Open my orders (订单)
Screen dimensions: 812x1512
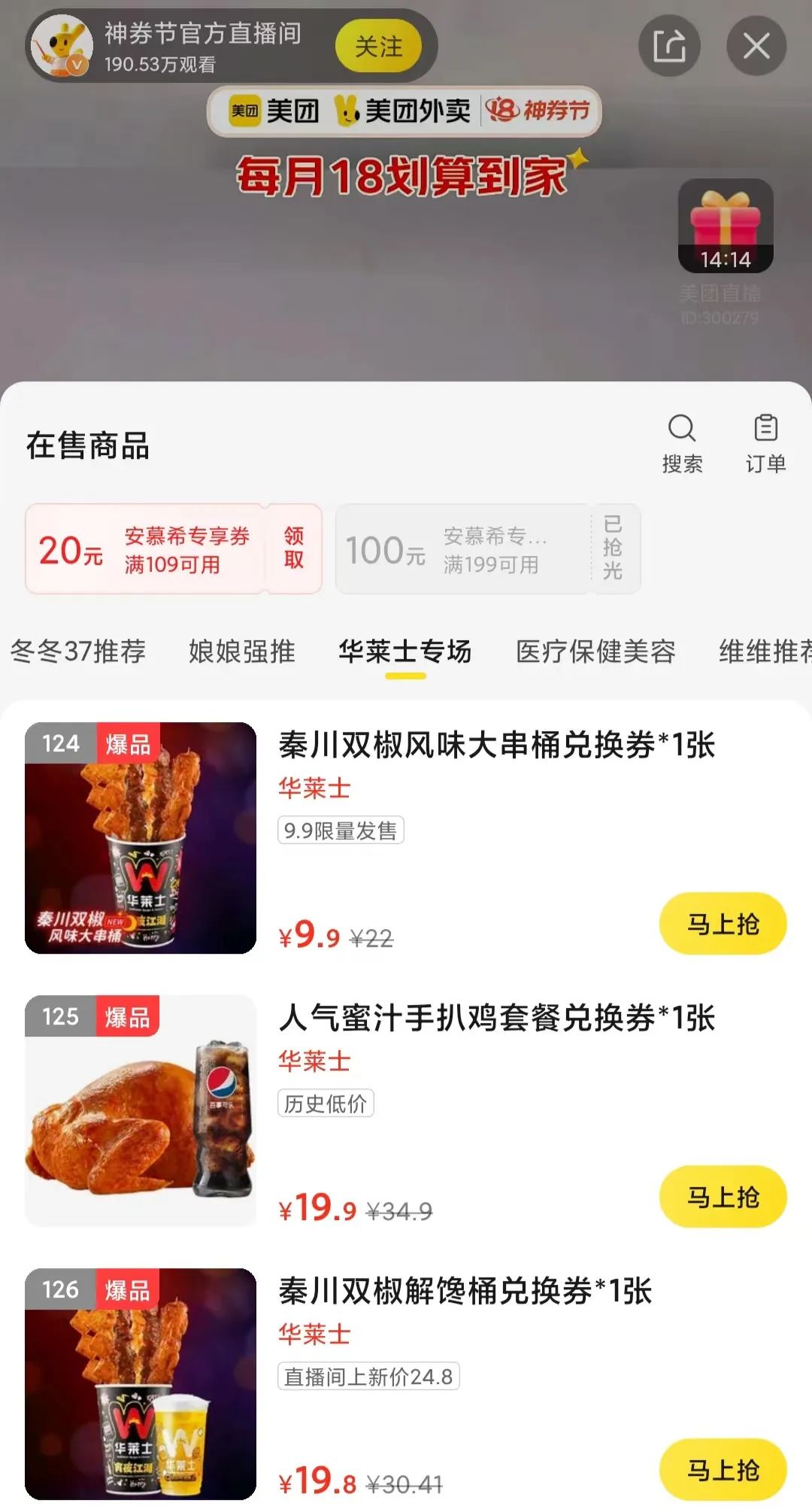tap(765, 444)
